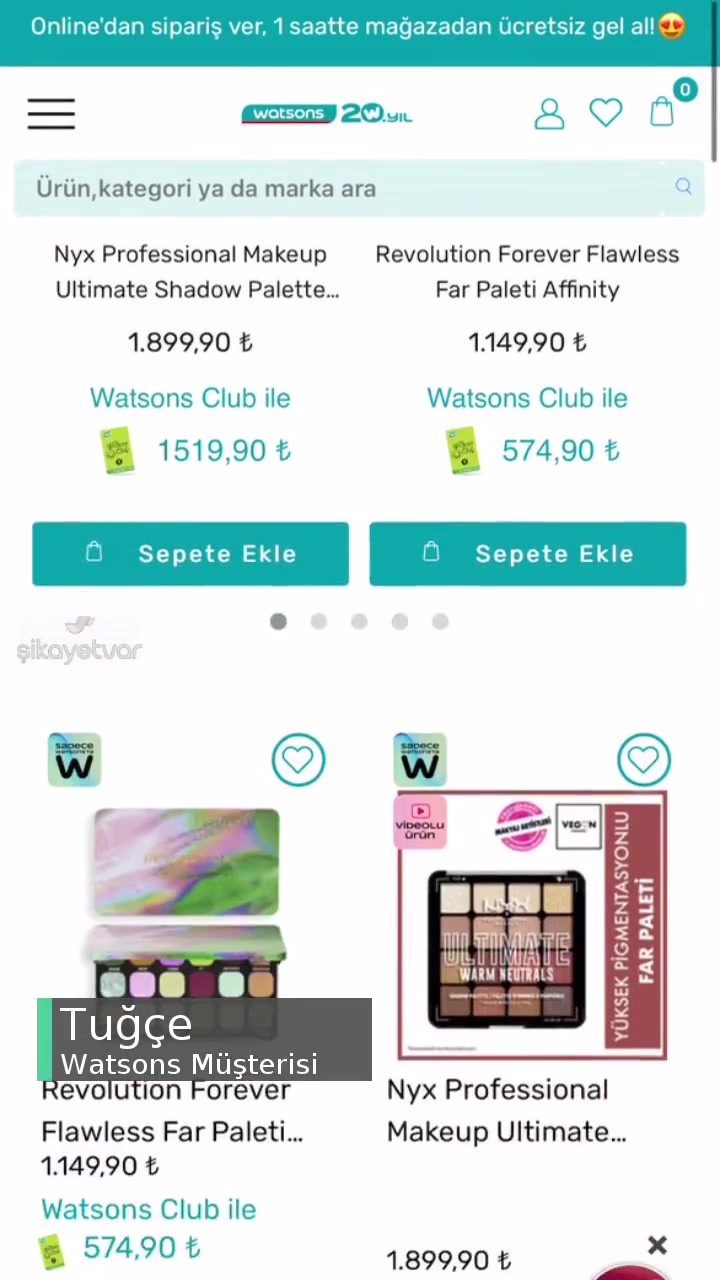Viewport: 720px width, 1280px height.
Task: Add Revolution heart to wishlist
Action: [298, 760]
